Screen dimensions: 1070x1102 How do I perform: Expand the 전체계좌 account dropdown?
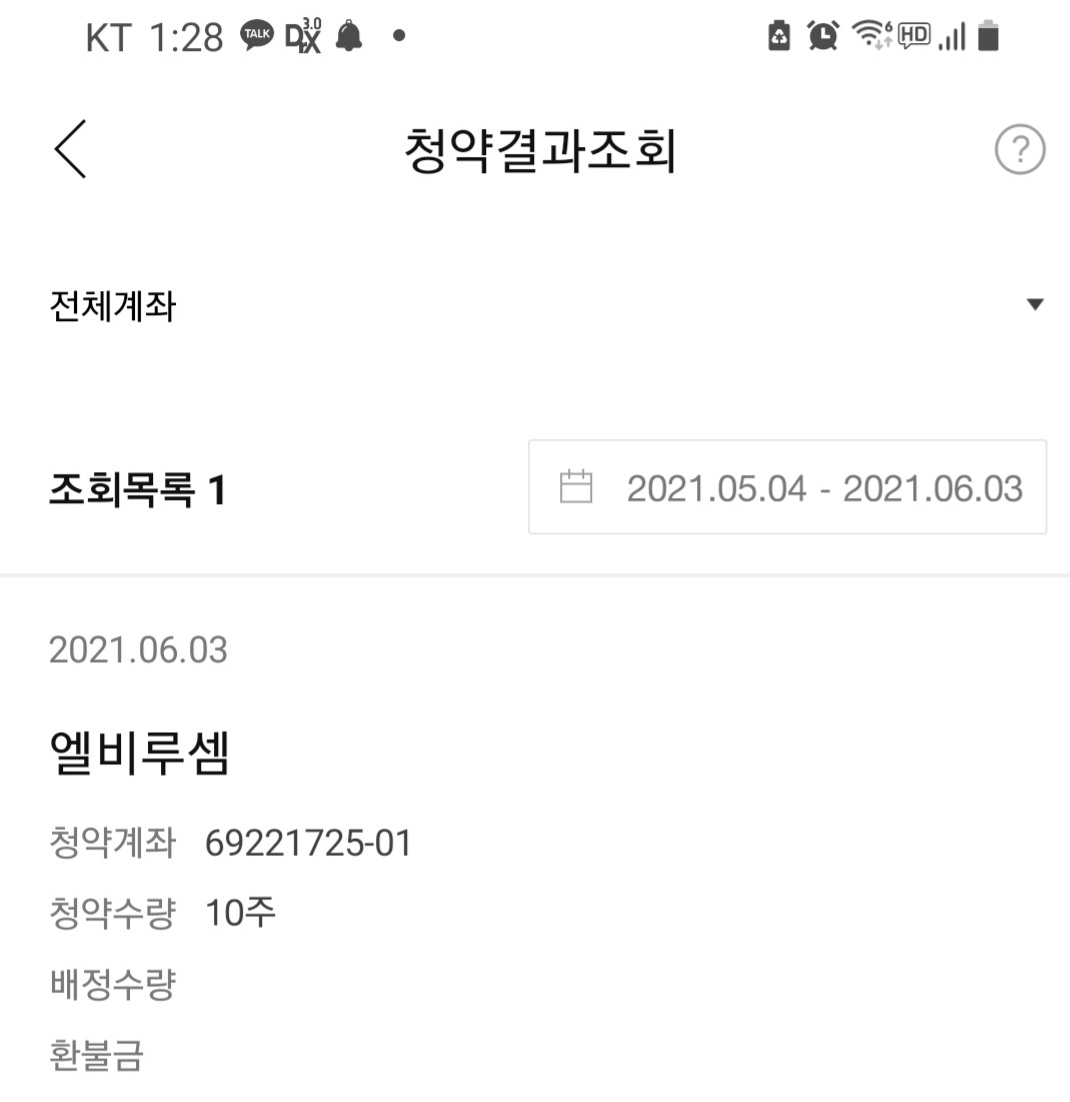[1034, 305]
